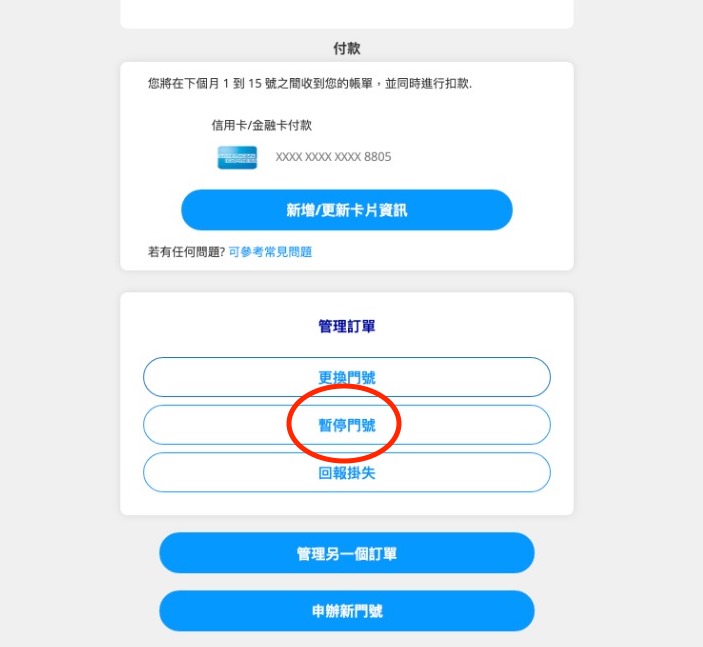703x647 pixels.
Task: Select 更換門號 option
Action: [x=346, y=377]
